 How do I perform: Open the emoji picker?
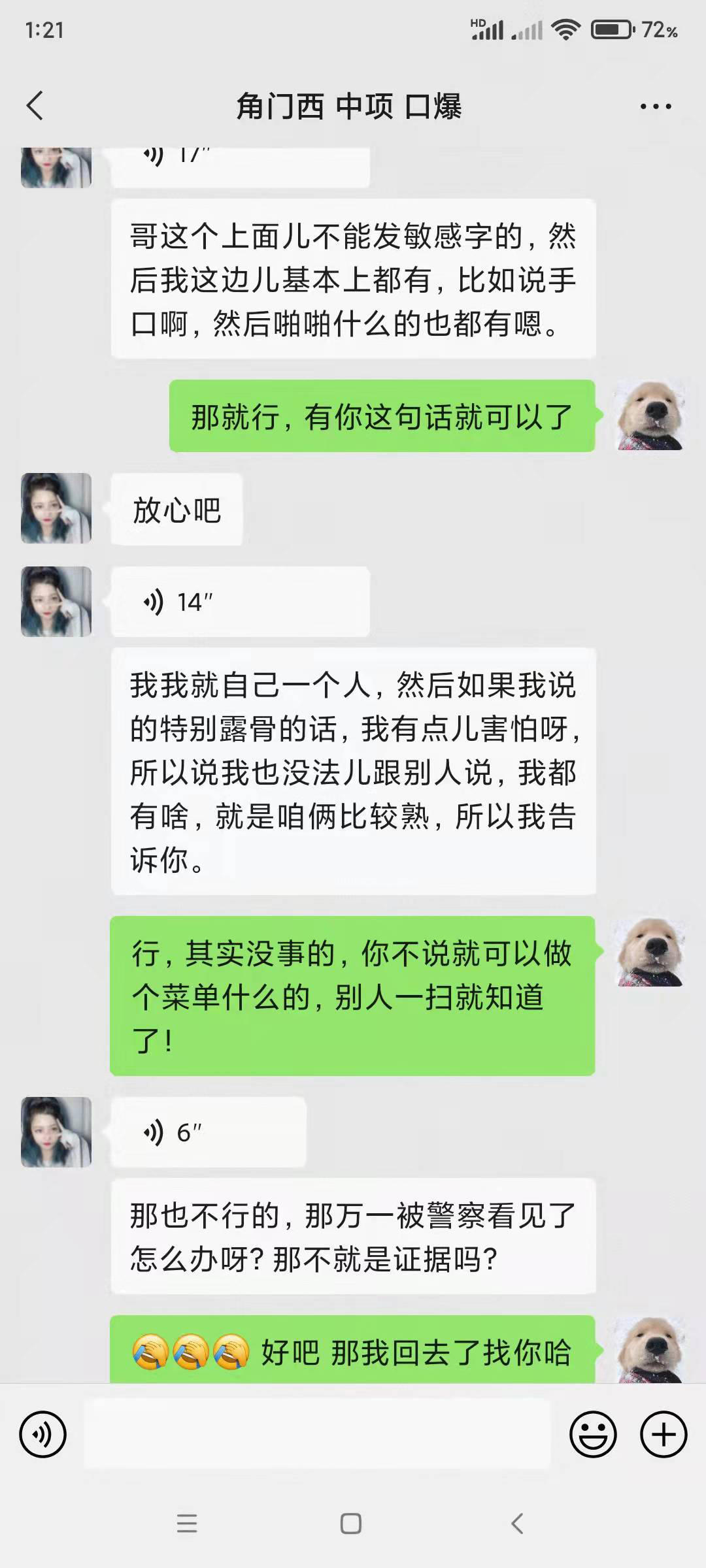[593, 1435]
